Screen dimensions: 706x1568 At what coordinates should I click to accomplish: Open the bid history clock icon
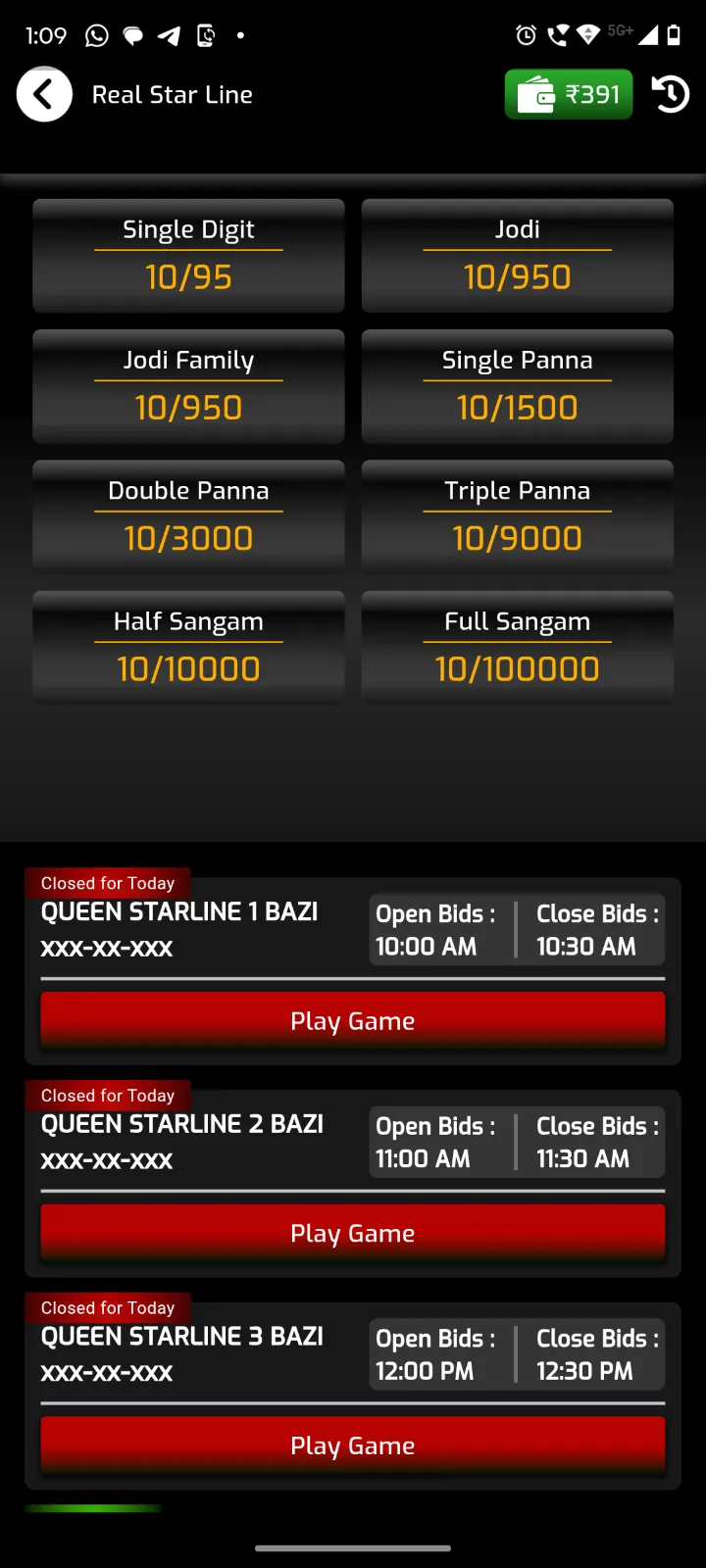coord(671,94)
